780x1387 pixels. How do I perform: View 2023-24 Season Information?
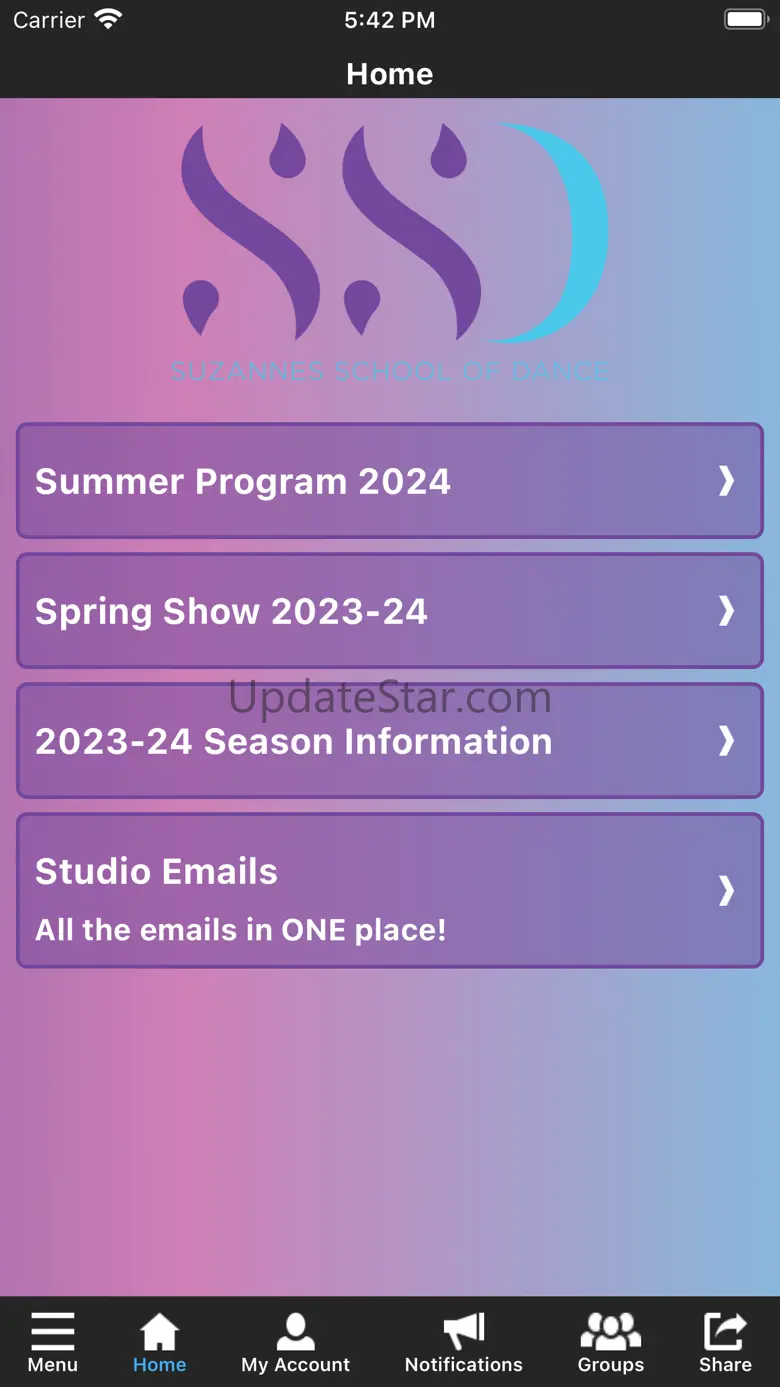pyautogui.click(x=390, y=741)
